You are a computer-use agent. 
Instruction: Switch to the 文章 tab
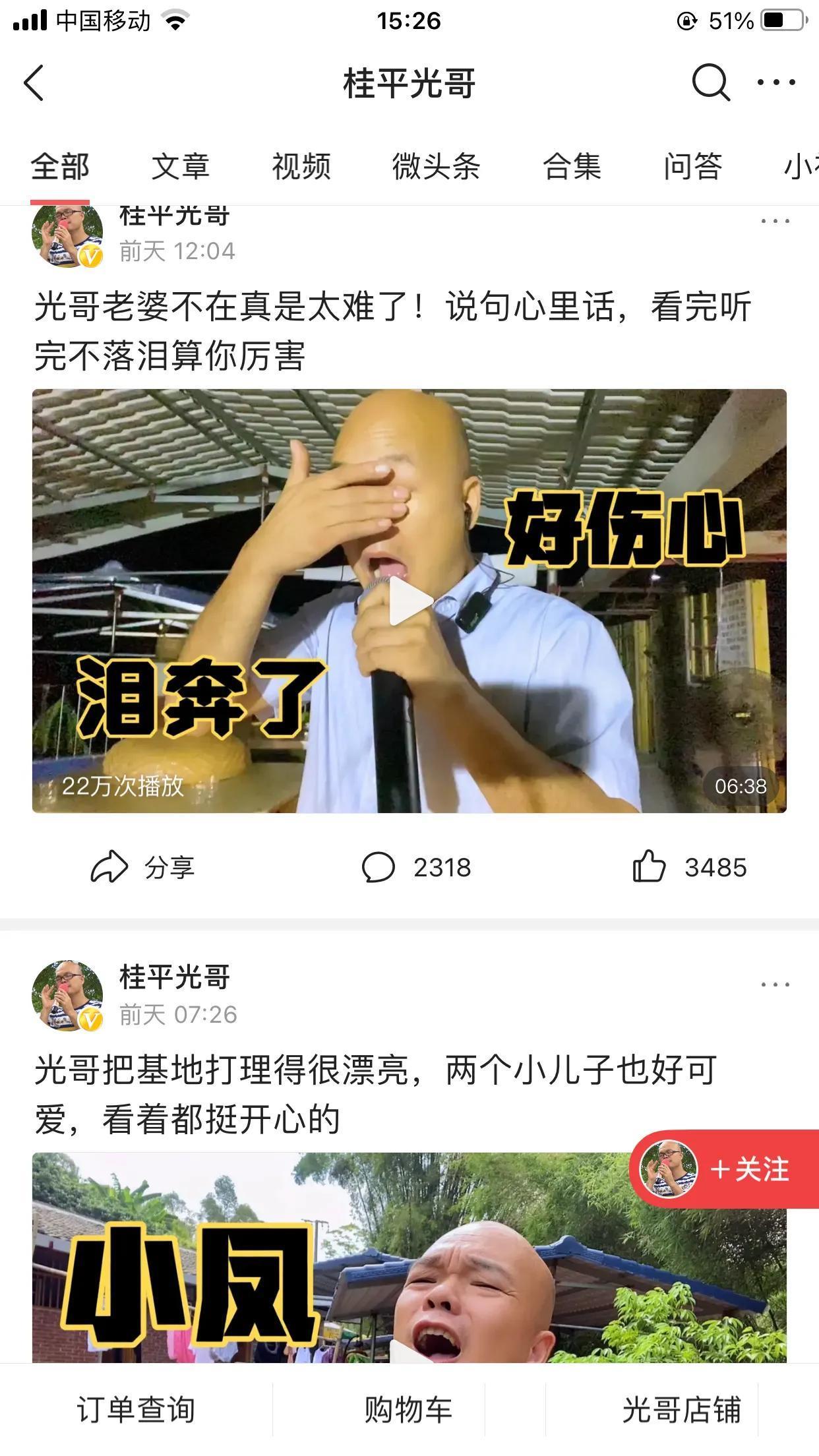(180, 166)
